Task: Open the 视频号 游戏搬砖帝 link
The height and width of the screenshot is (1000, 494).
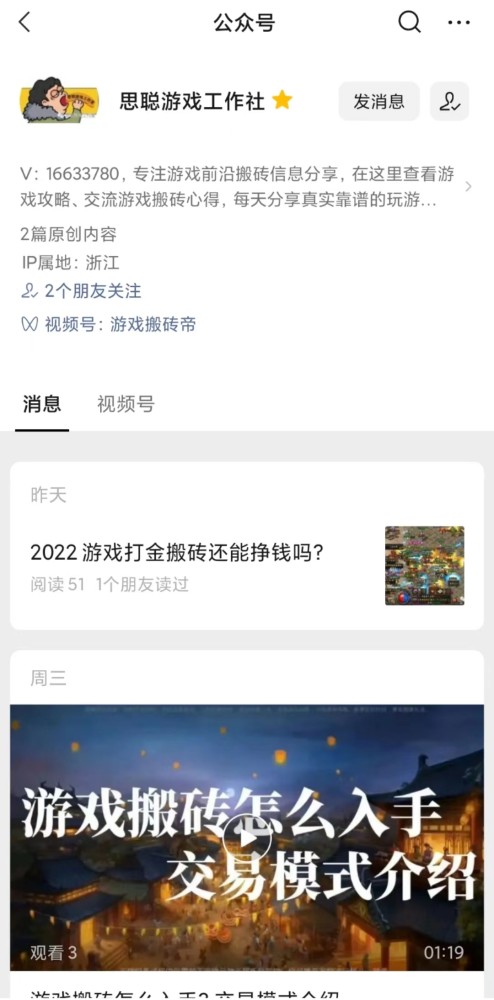Action: 108,325
